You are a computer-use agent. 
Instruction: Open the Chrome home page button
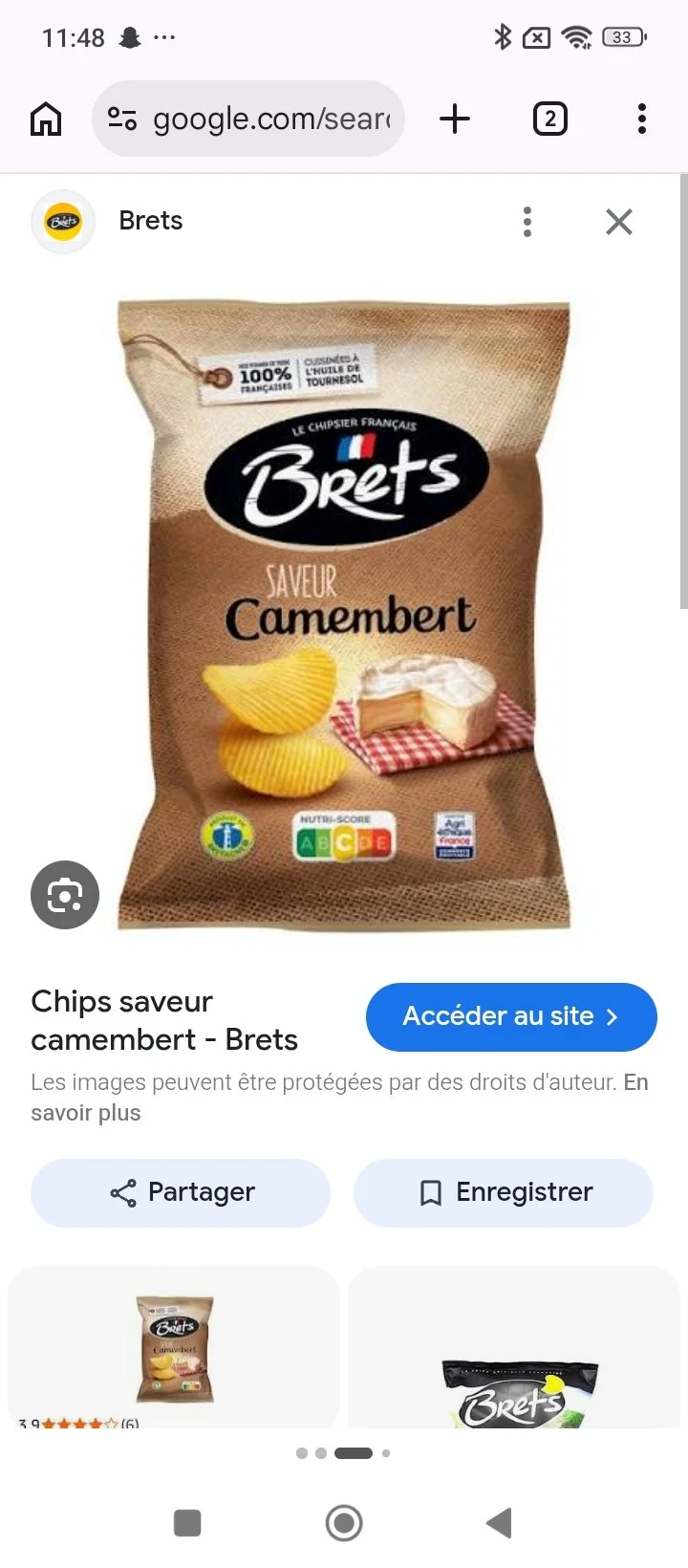pos(46,120)
